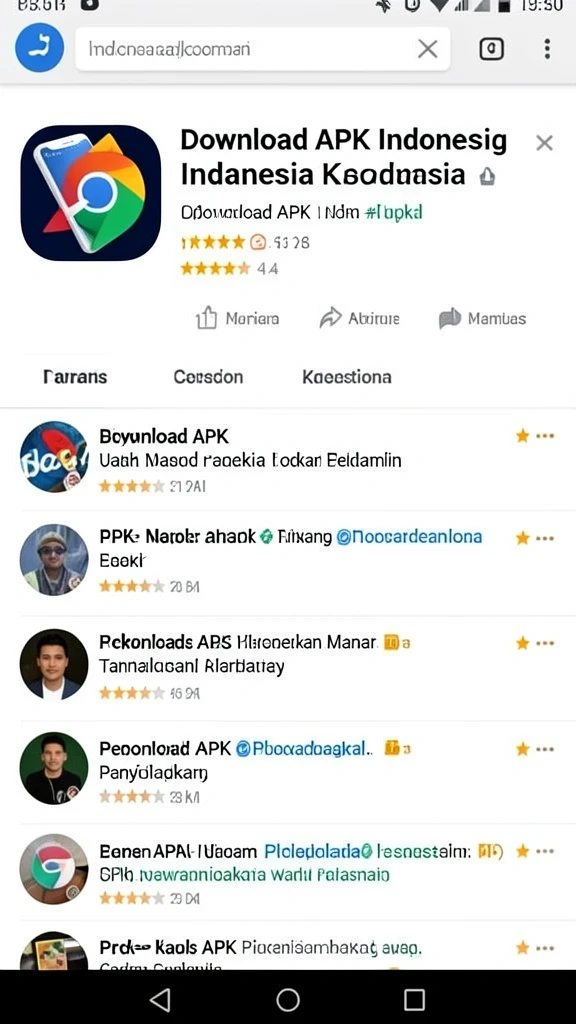Switch to the Kaeestiona tab
The image size is (576, 1024).
click(347, 377)
